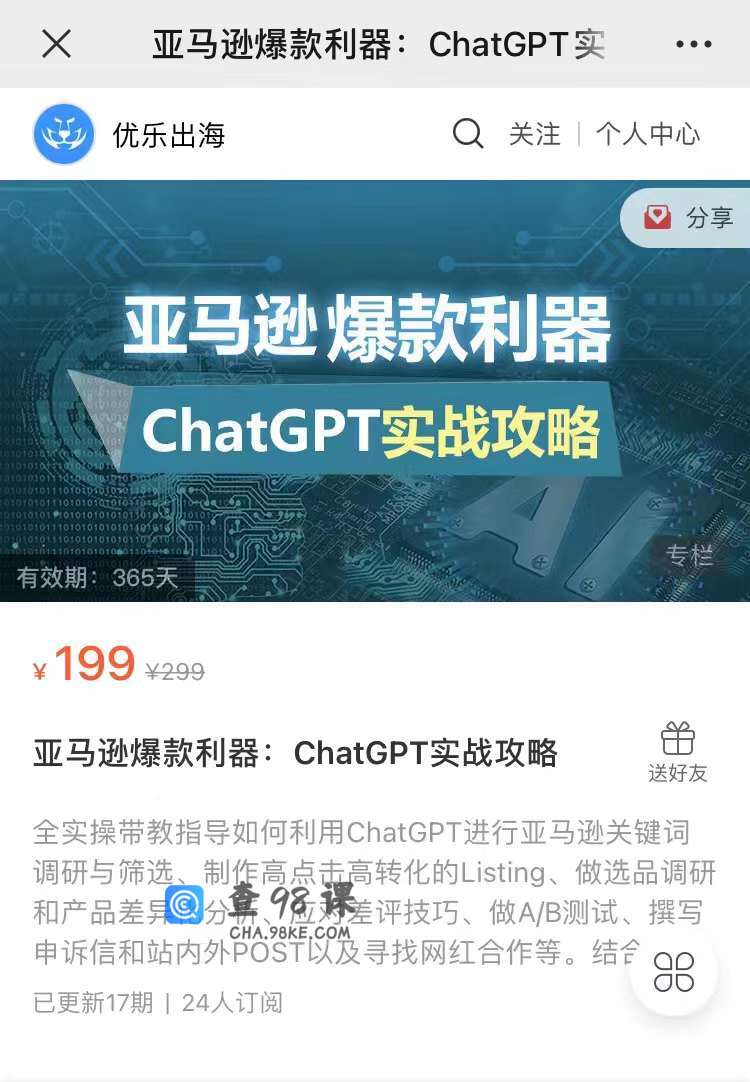Share this course via 分享
Viewport: 750px width, 1082px height.
tap(690, 218)
